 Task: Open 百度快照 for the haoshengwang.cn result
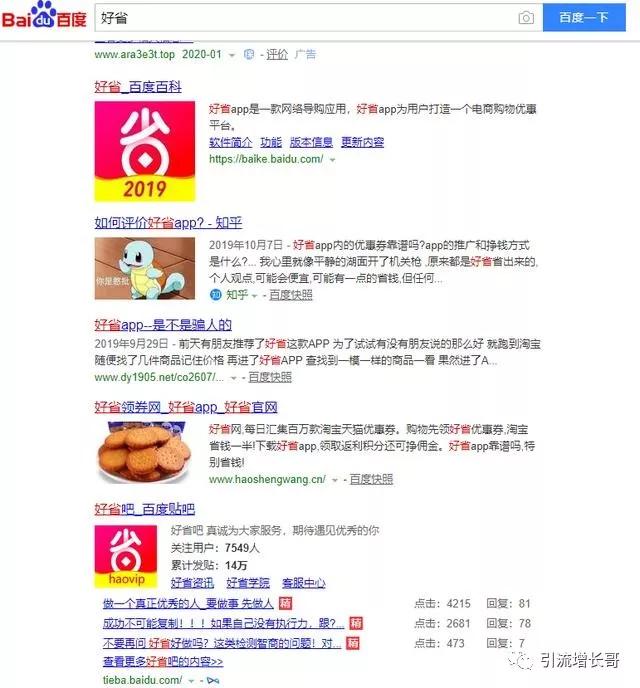[371, 479]
